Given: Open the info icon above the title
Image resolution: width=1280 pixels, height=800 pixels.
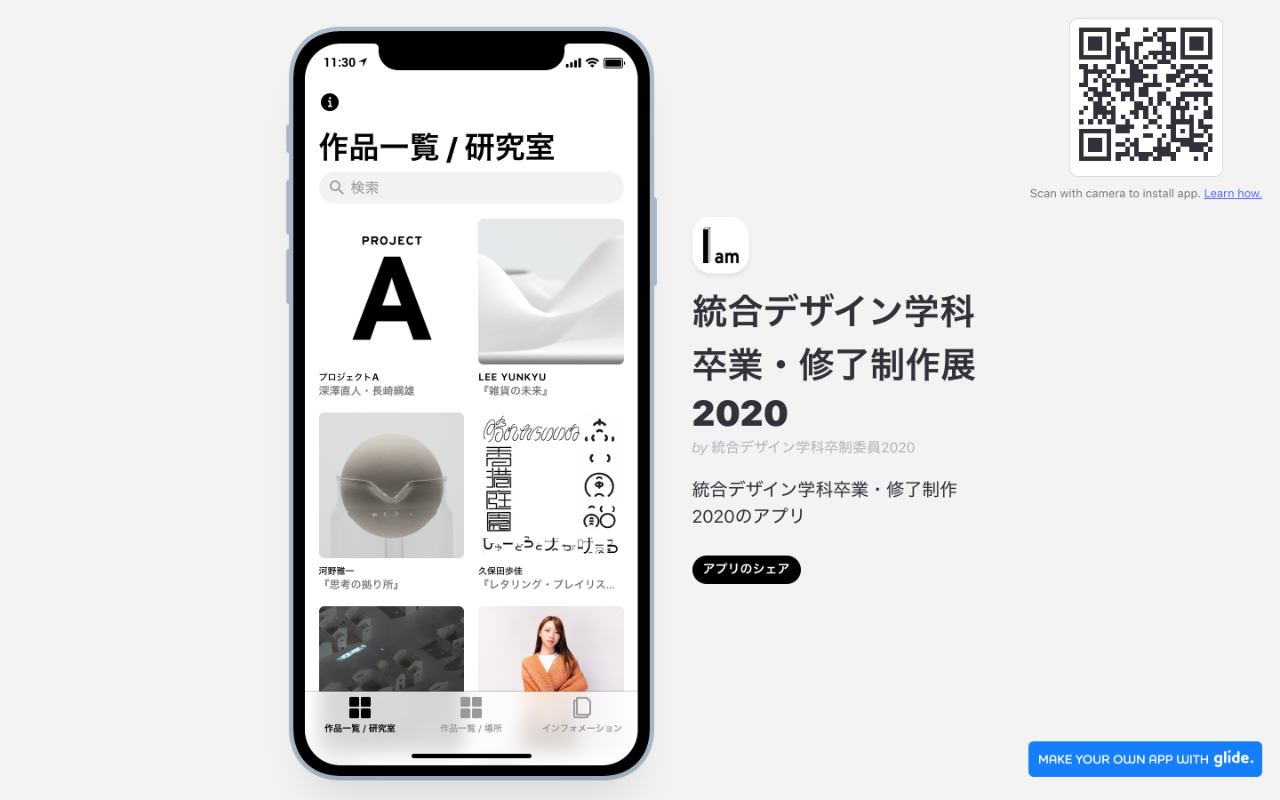Looking at the screenshot, I should coord(330,102).
